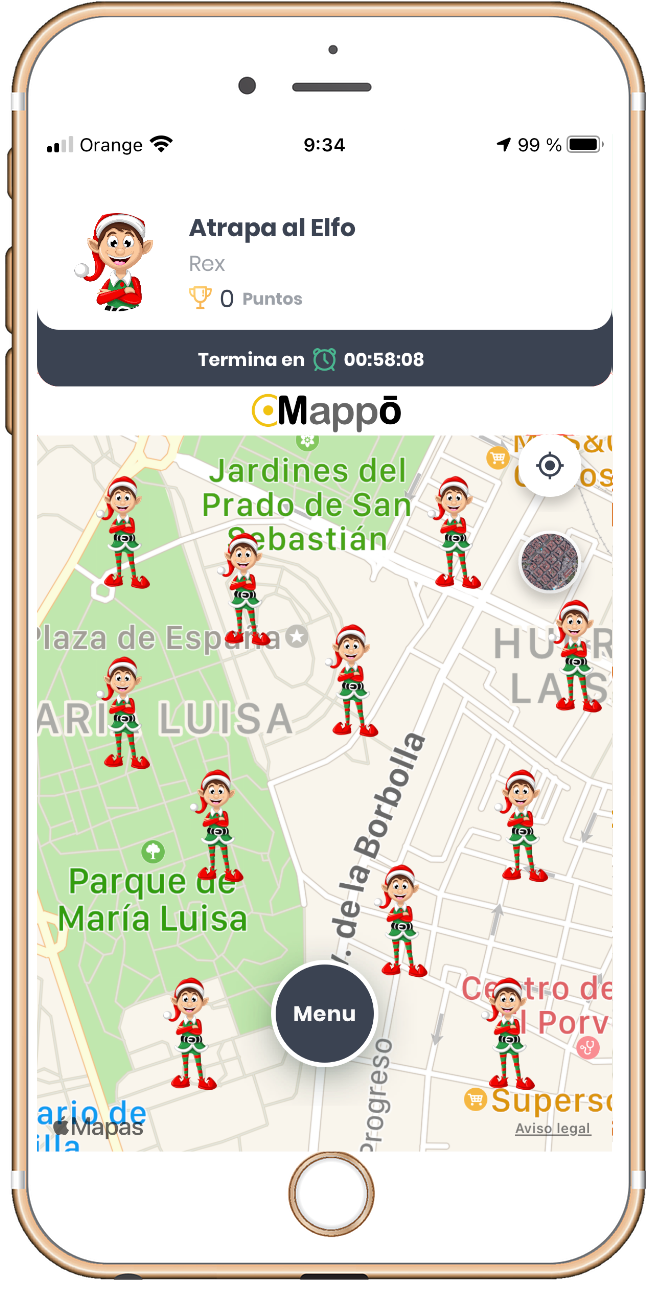Catch the elf above Parque de María Luisa label
649x1296 pixels.
point(216,826)
